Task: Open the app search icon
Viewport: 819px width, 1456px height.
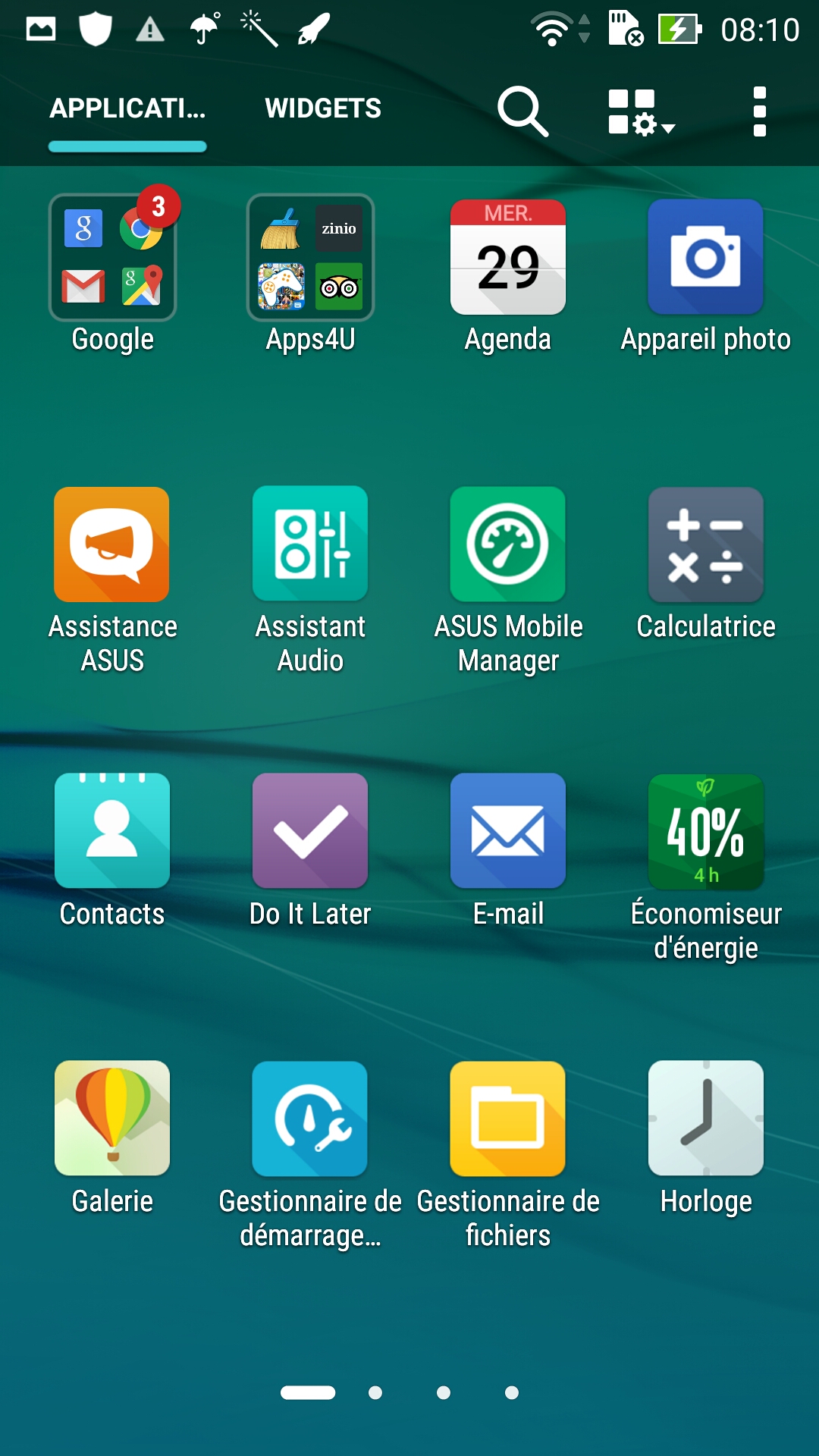Action: [522, 111]
